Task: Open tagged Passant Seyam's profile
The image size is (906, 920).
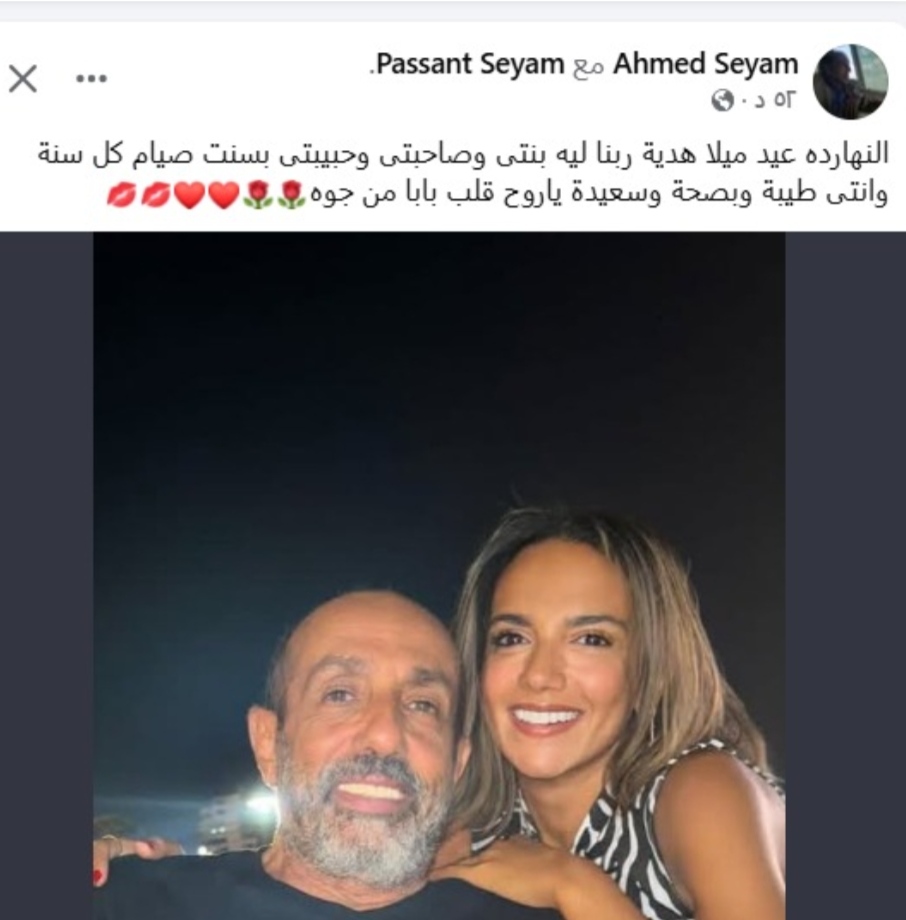Action: tap(471, 65)
